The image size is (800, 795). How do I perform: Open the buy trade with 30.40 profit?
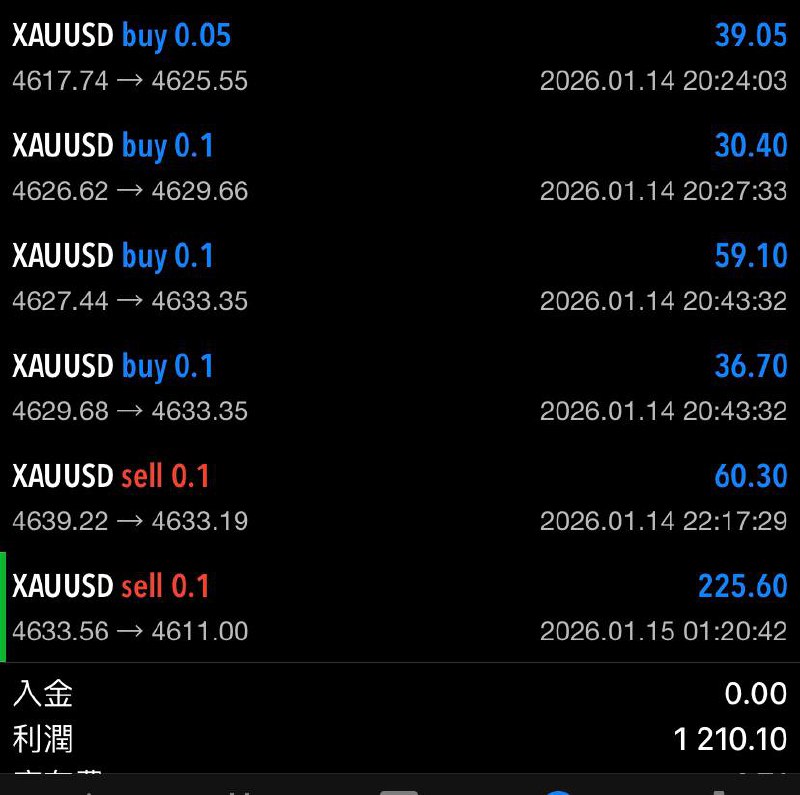(400, 167)
